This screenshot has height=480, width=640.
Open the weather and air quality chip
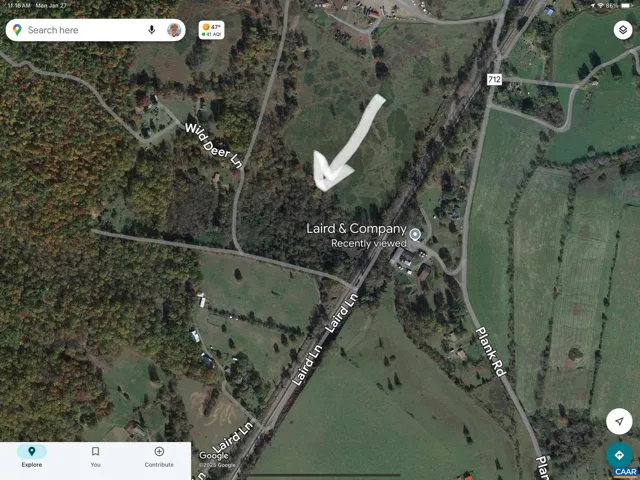tap(211, 30)
